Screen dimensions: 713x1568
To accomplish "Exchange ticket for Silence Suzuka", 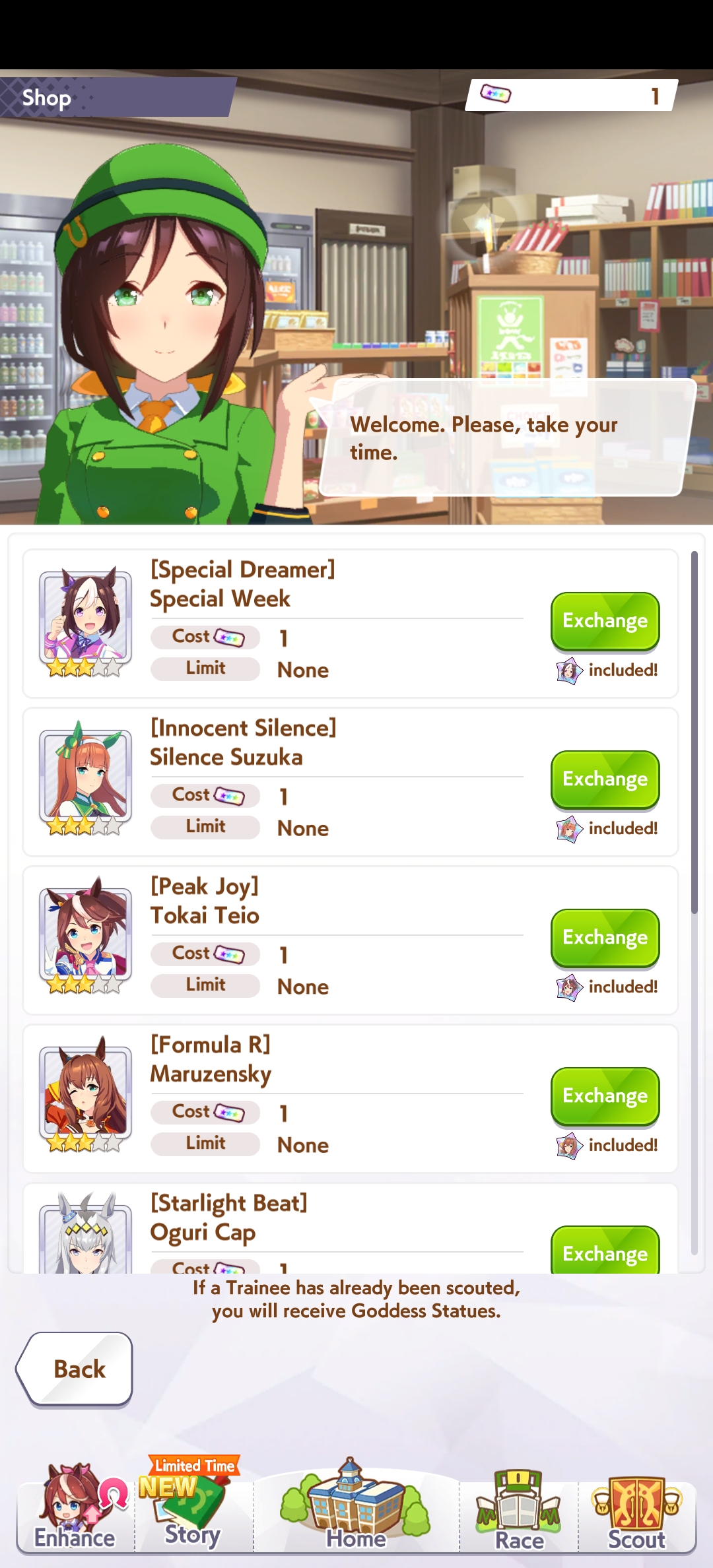I will (605, 779).
